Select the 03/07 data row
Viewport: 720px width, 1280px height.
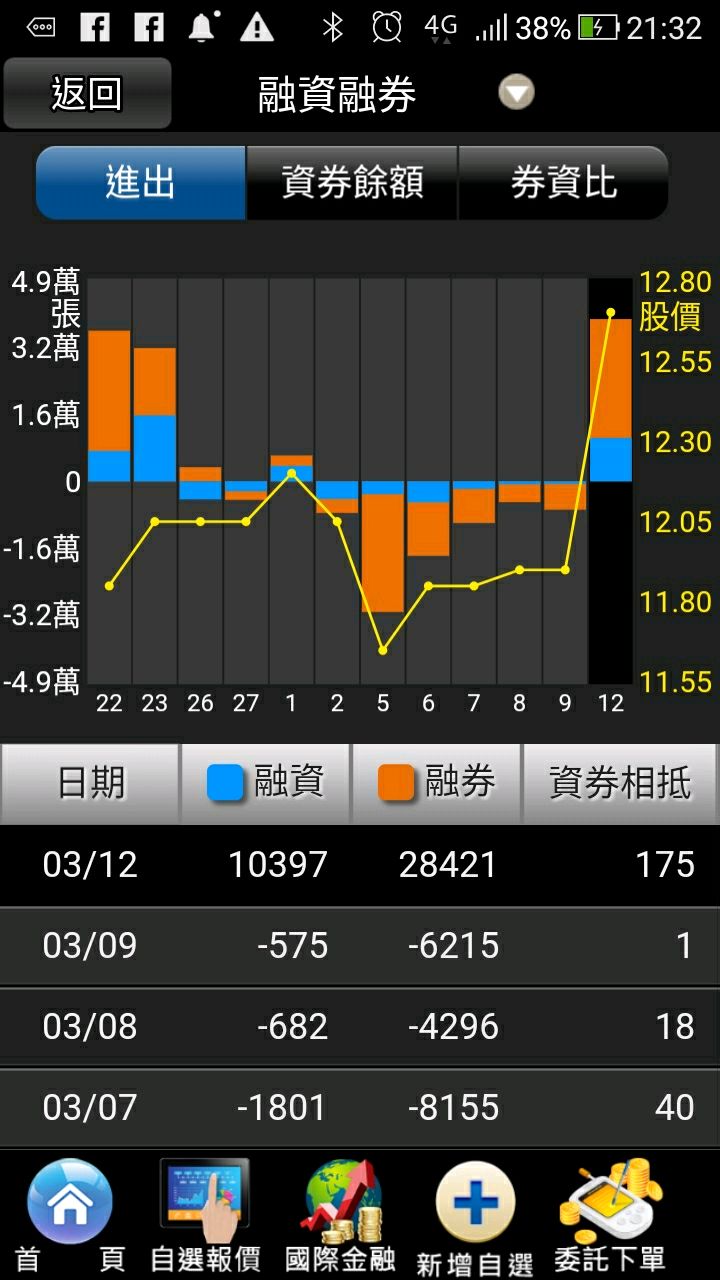360,1107
